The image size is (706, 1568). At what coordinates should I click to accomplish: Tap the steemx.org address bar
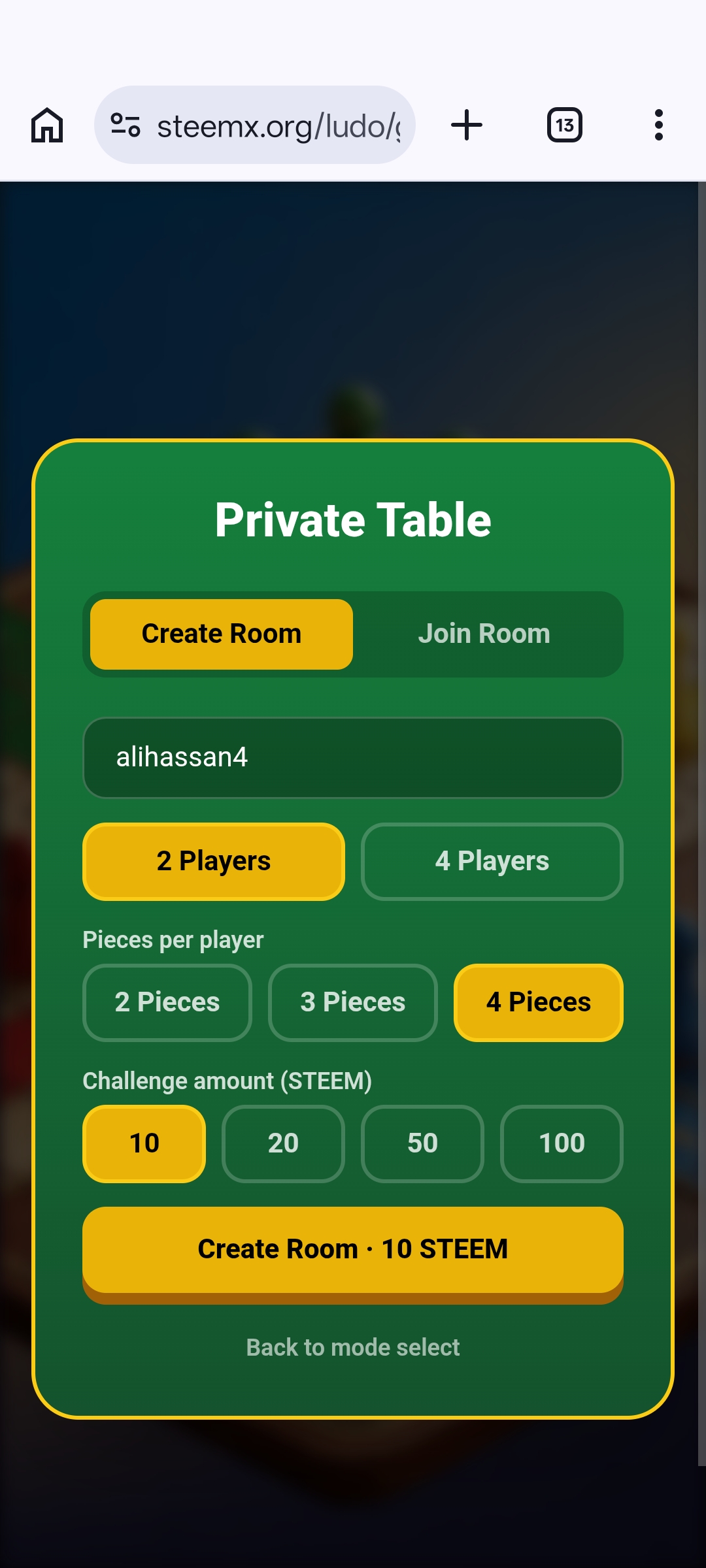click(255, 125)
